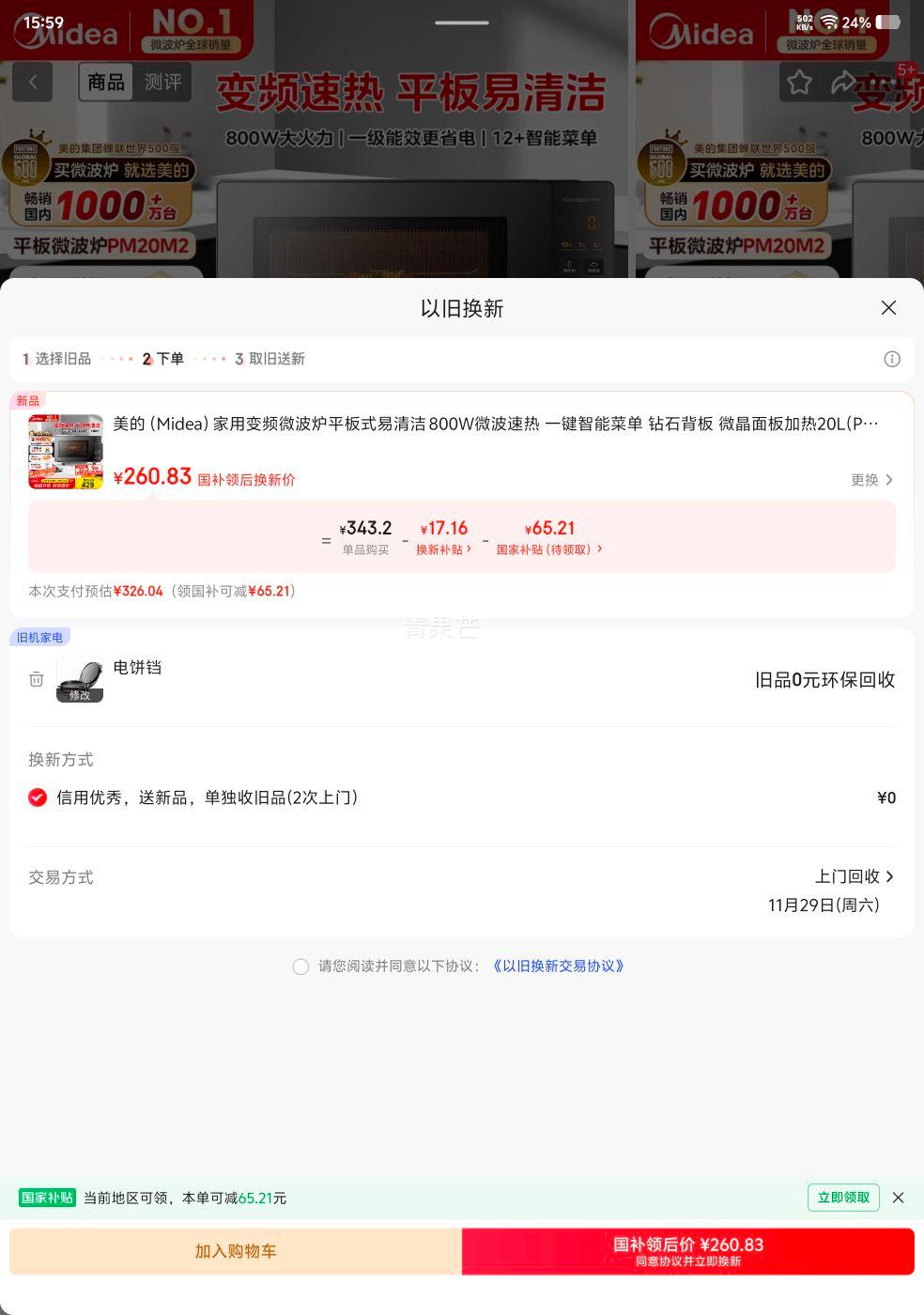Open 上门回收 pickup options

(x=850, y=876)
